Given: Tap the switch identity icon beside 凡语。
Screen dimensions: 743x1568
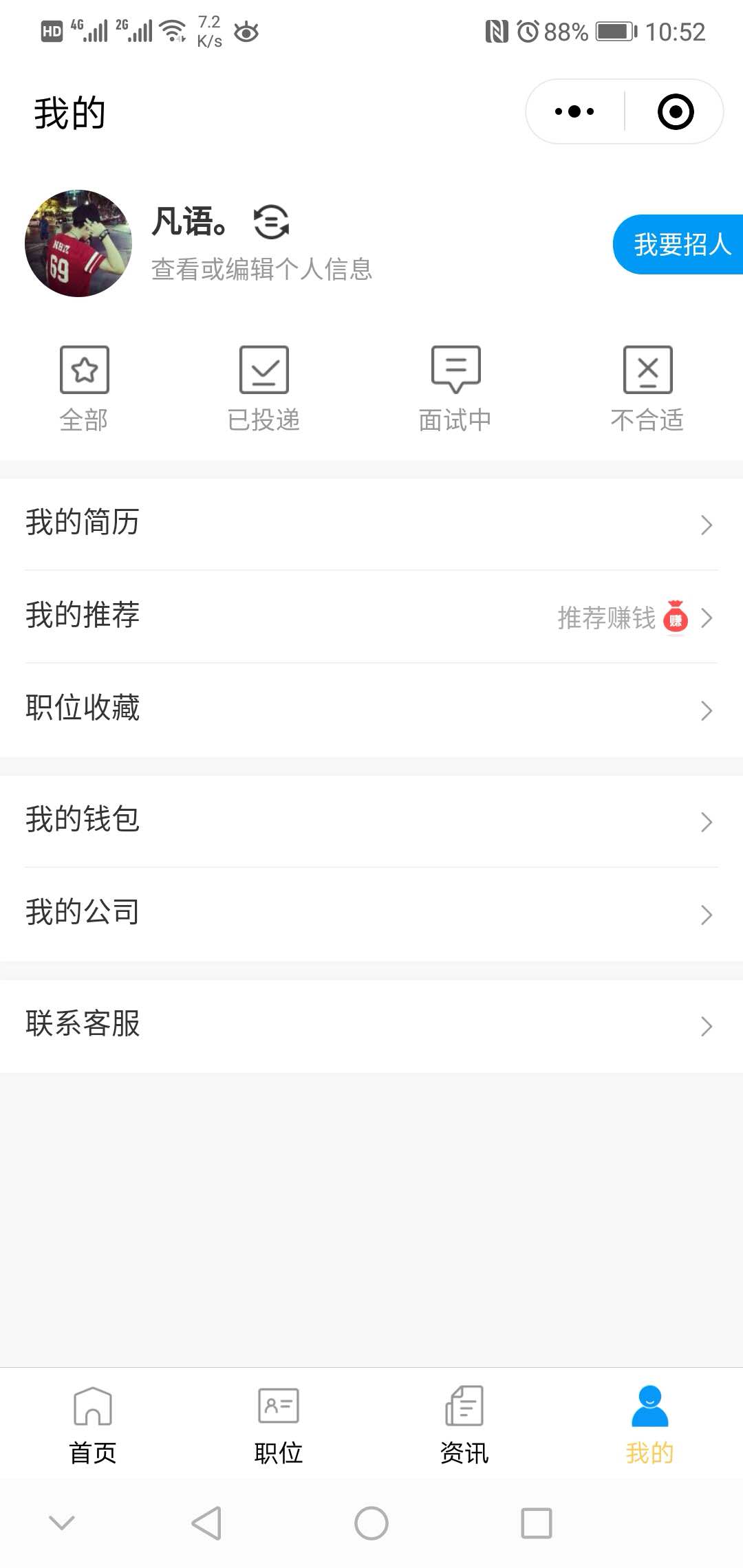Looking at the screenshot, I should click(x=272, y=222).
